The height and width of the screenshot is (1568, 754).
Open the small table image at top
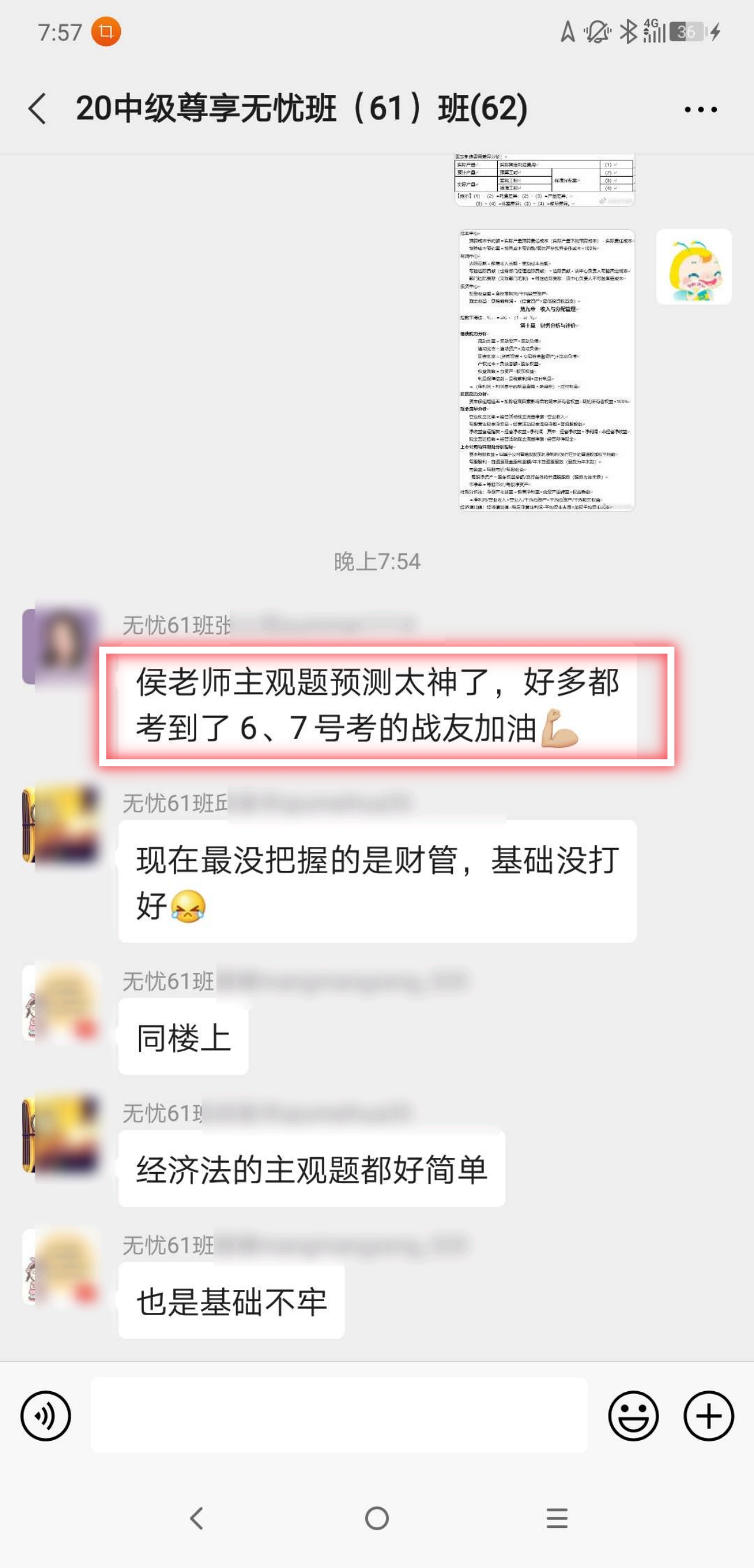544,180
